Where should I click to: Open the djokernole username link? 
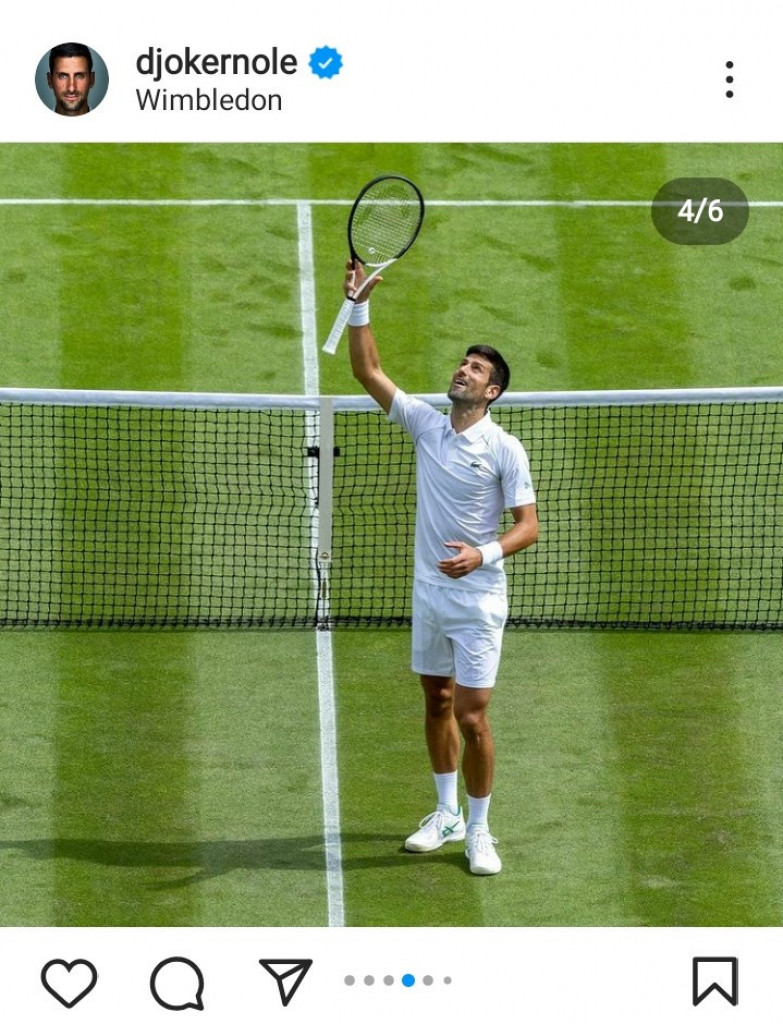tap(216, 62)
